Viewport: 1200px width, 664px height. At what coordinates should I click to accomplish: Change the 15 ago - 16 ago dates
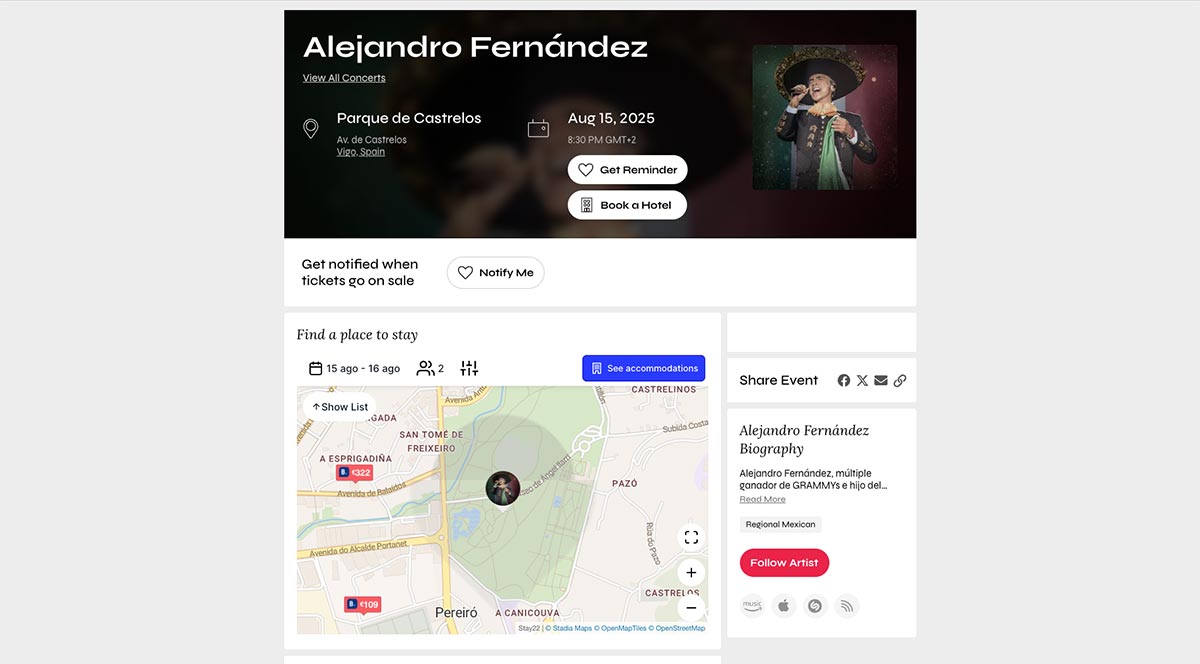[x=354, y=369]
